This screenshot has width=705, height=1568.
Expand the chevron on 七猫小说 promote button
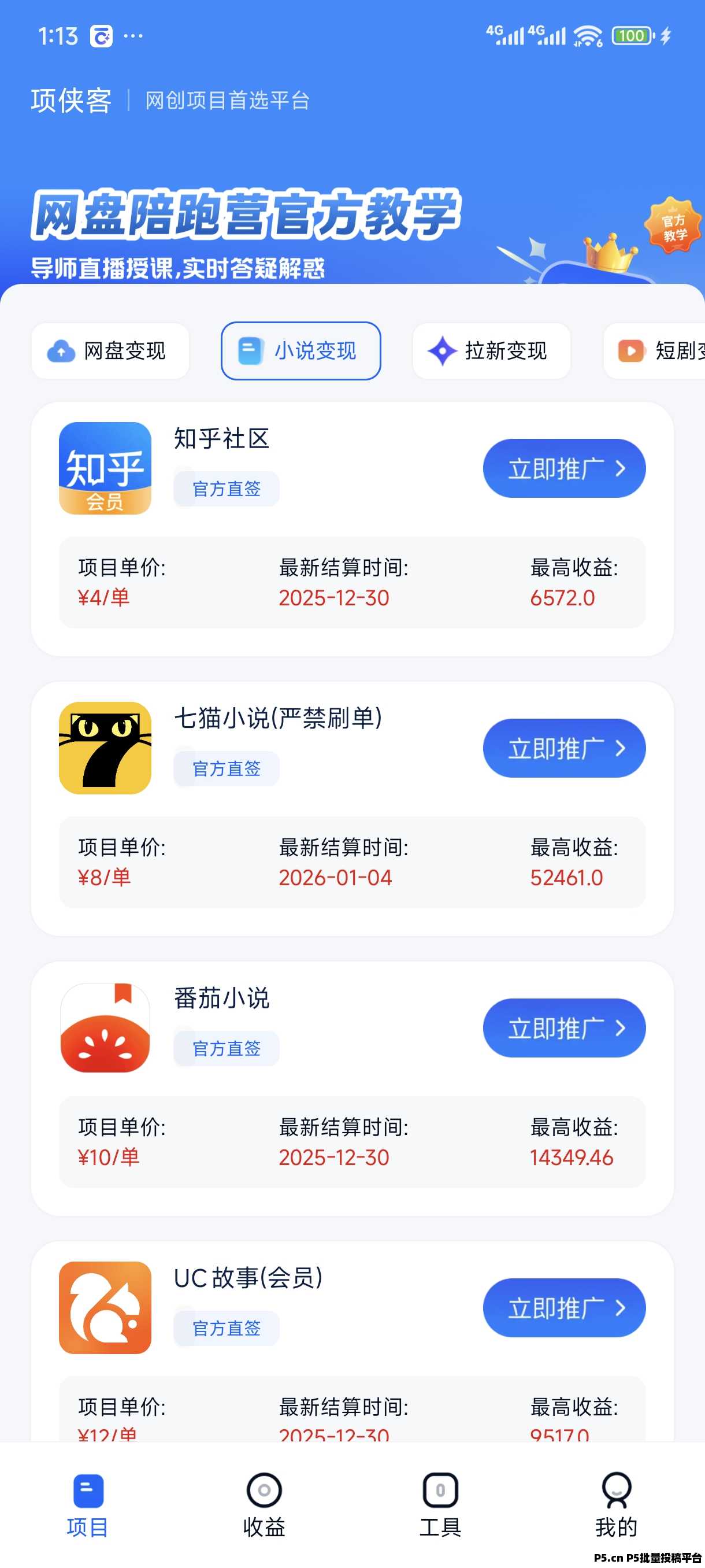click(621, 749)
